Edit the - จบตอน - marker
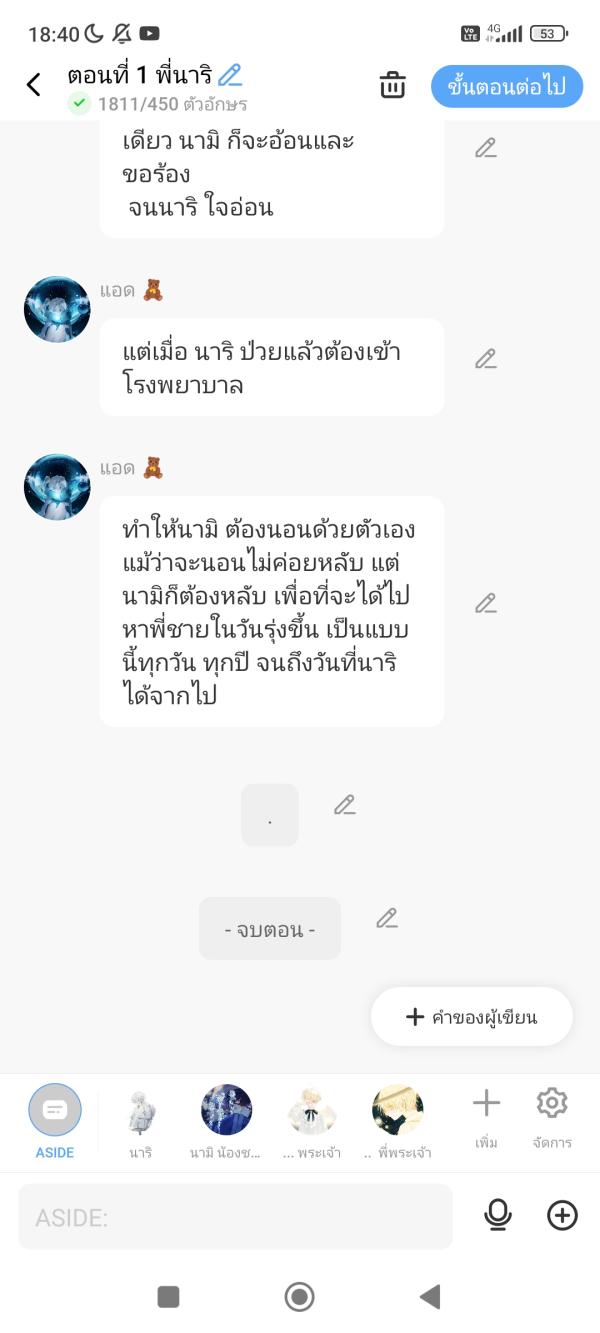The width and height of the screenshot is (600, 1333). point(387,918)
